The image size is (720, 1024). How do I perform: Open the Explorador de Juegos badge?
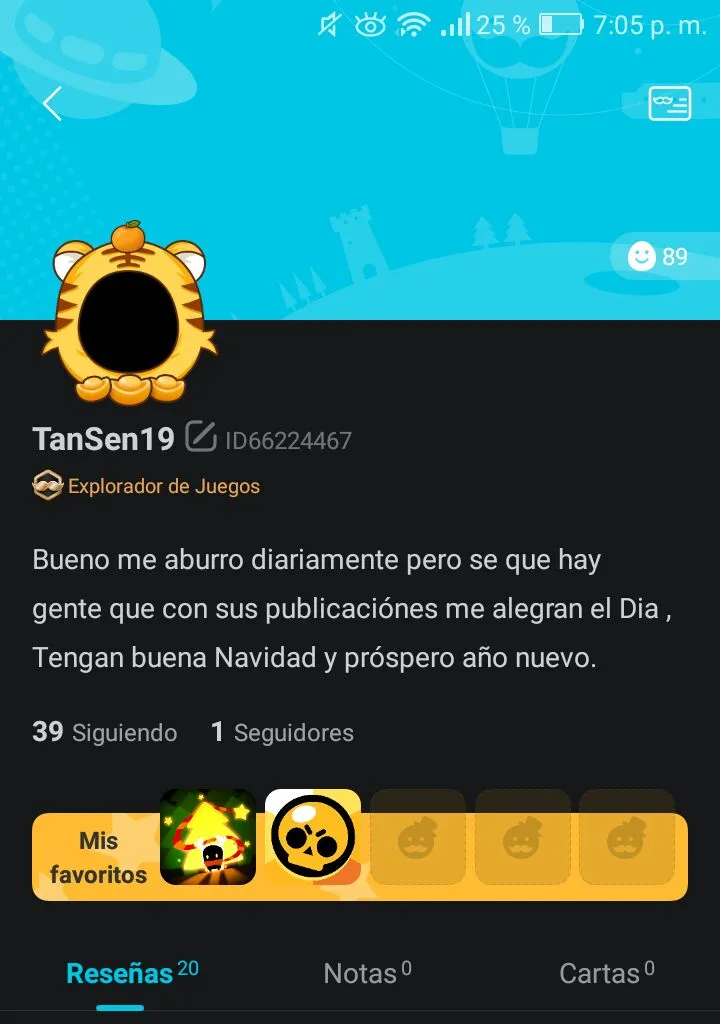[x=146, y=487]
